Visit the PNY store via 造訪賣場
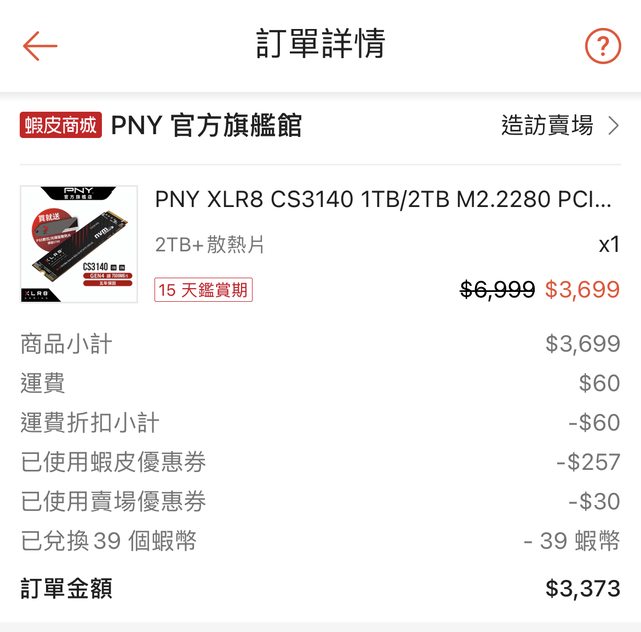The image size is (641, 632). [559, 126]
